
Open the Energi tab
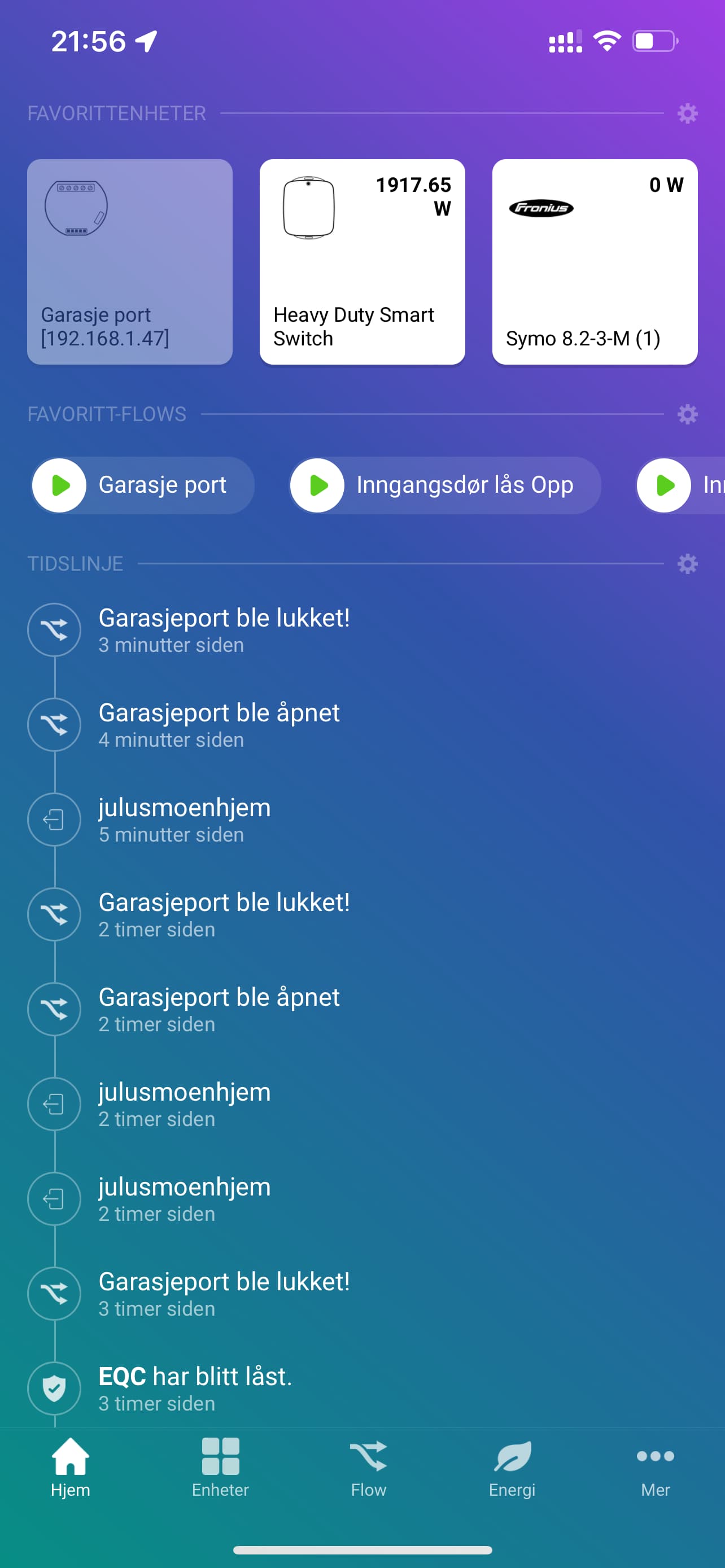(x=512, y=1468)
